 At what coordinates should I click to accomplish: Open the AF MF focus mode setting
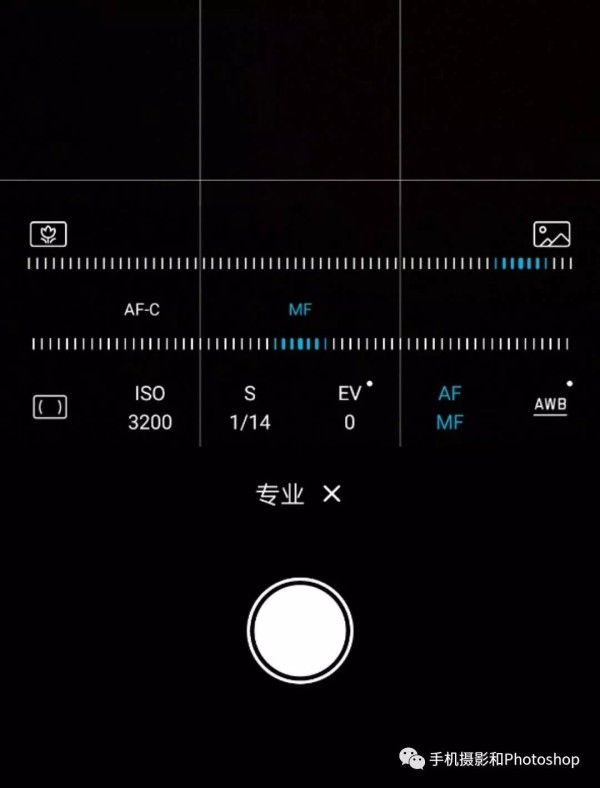[x=450, y=408]
